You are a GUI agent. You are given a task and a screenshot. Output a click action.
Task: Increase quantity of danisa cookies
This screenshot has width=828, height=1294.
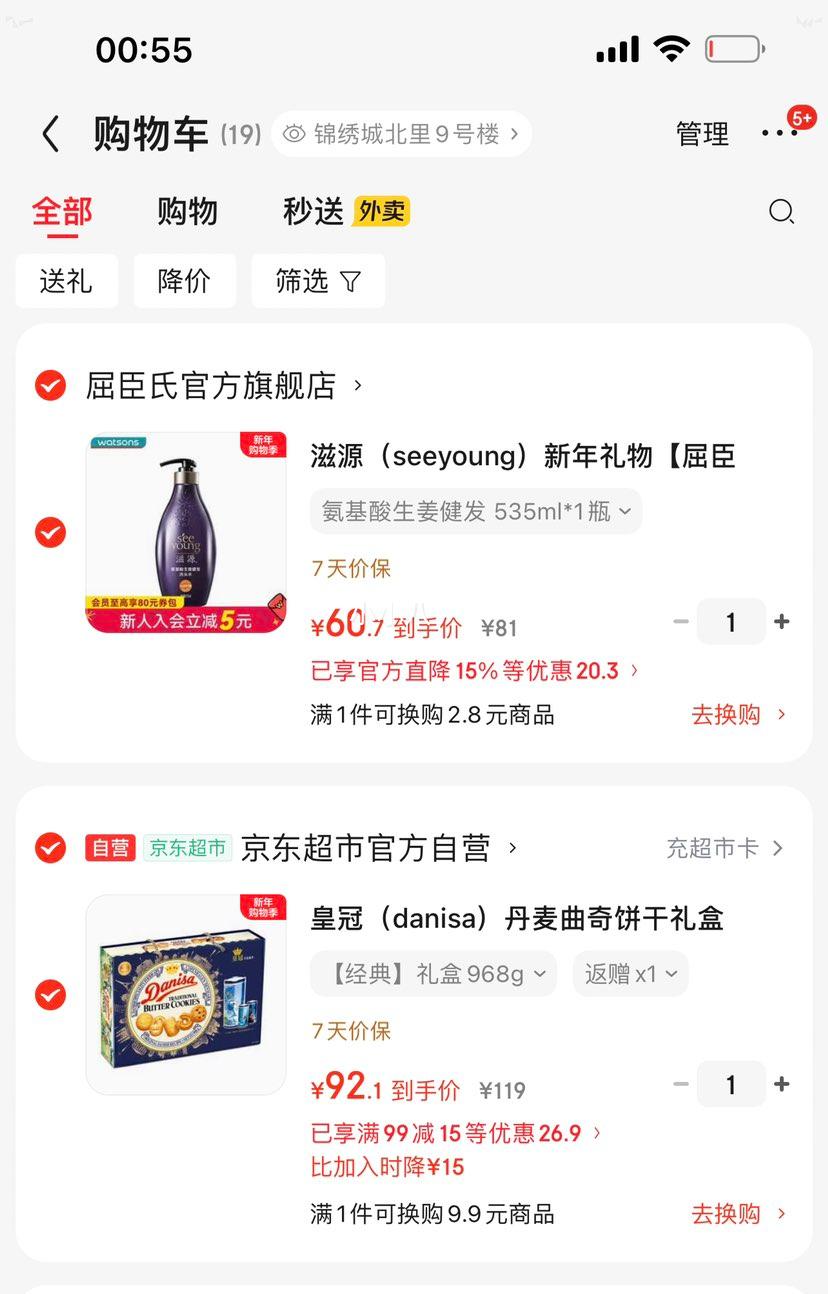click(782, 1084)
